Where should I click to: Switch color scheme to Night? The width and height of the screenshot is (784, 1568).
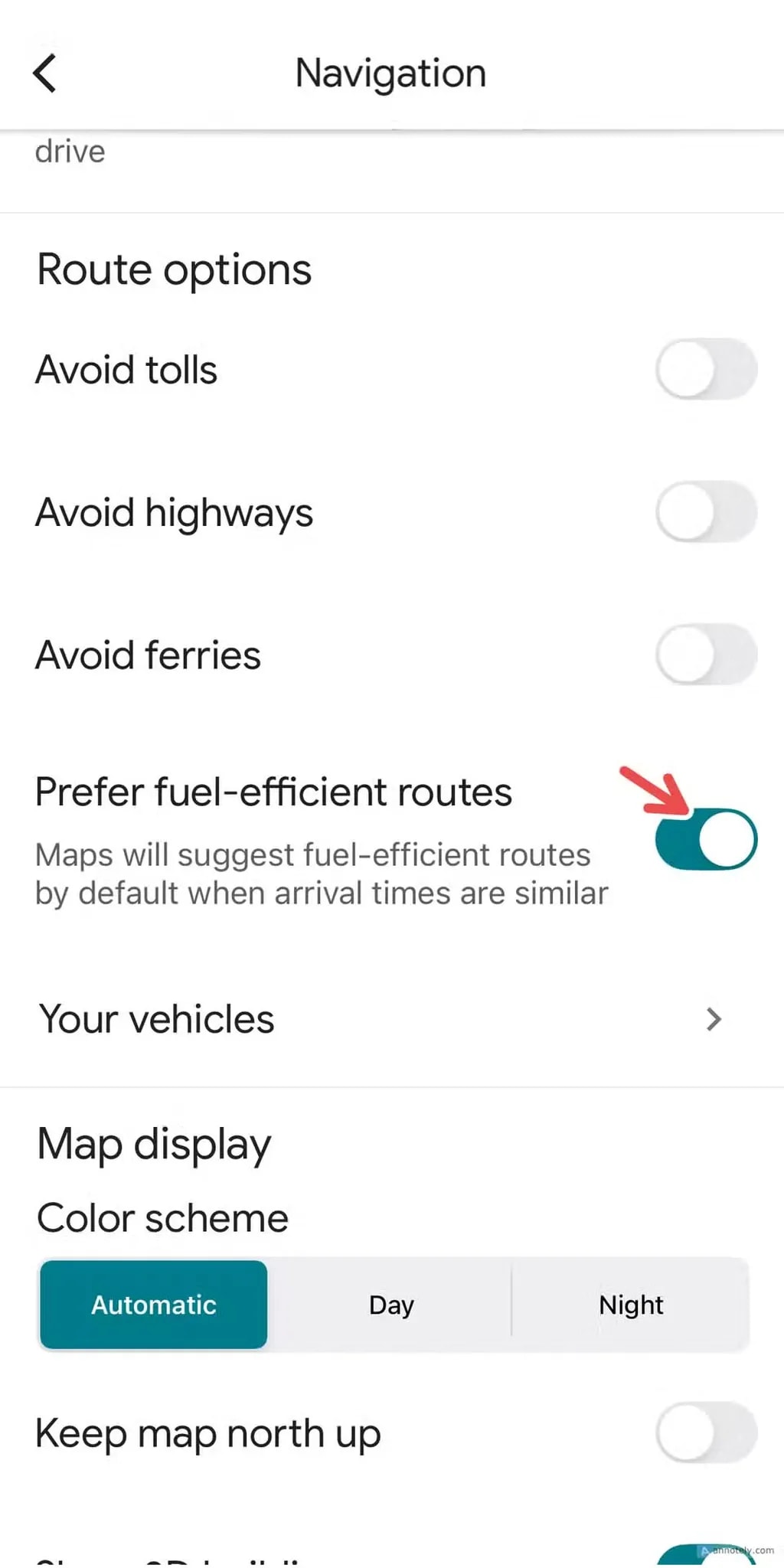coord(630,1304)
